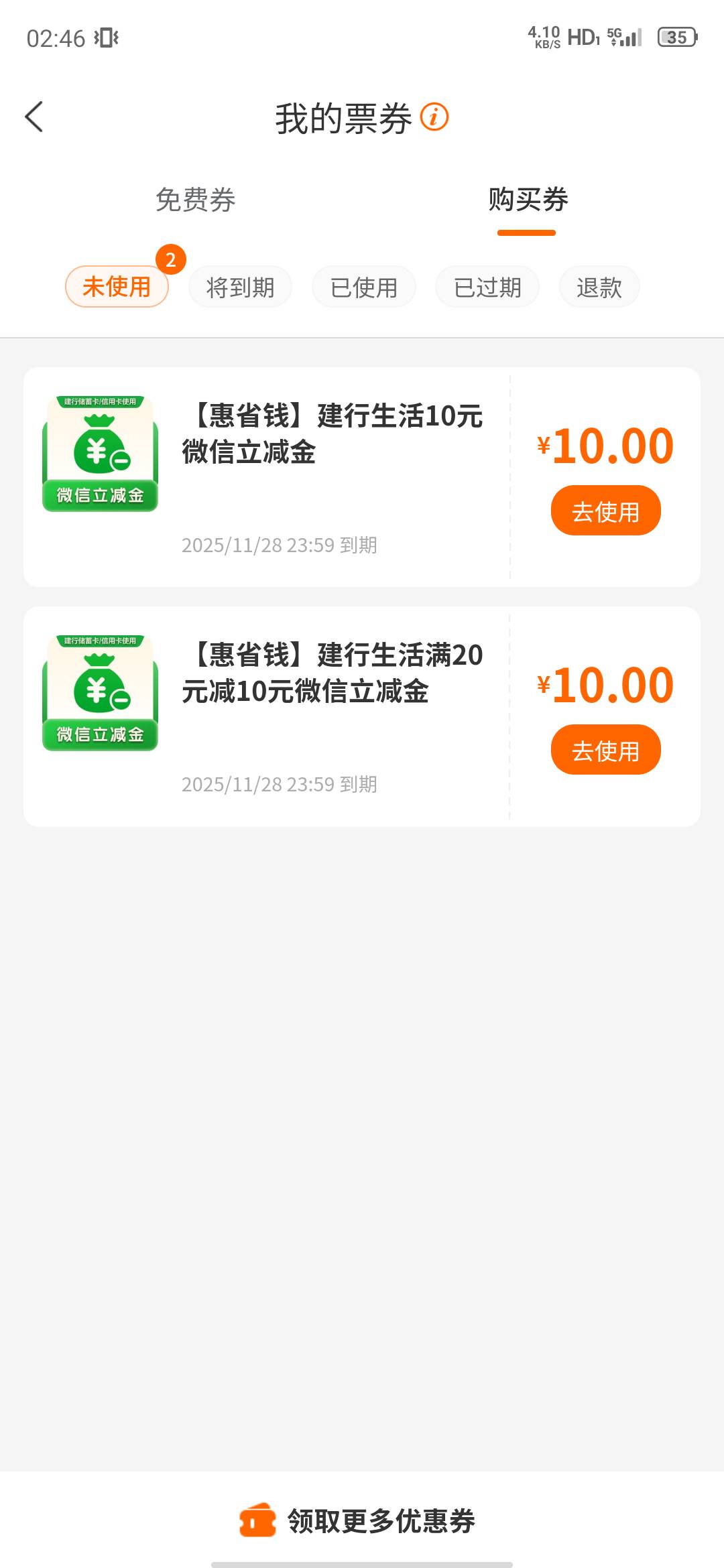Screen dimensions: 724x1568
Task: View 已过期 coupons
Action: click(x=487, y=287)
